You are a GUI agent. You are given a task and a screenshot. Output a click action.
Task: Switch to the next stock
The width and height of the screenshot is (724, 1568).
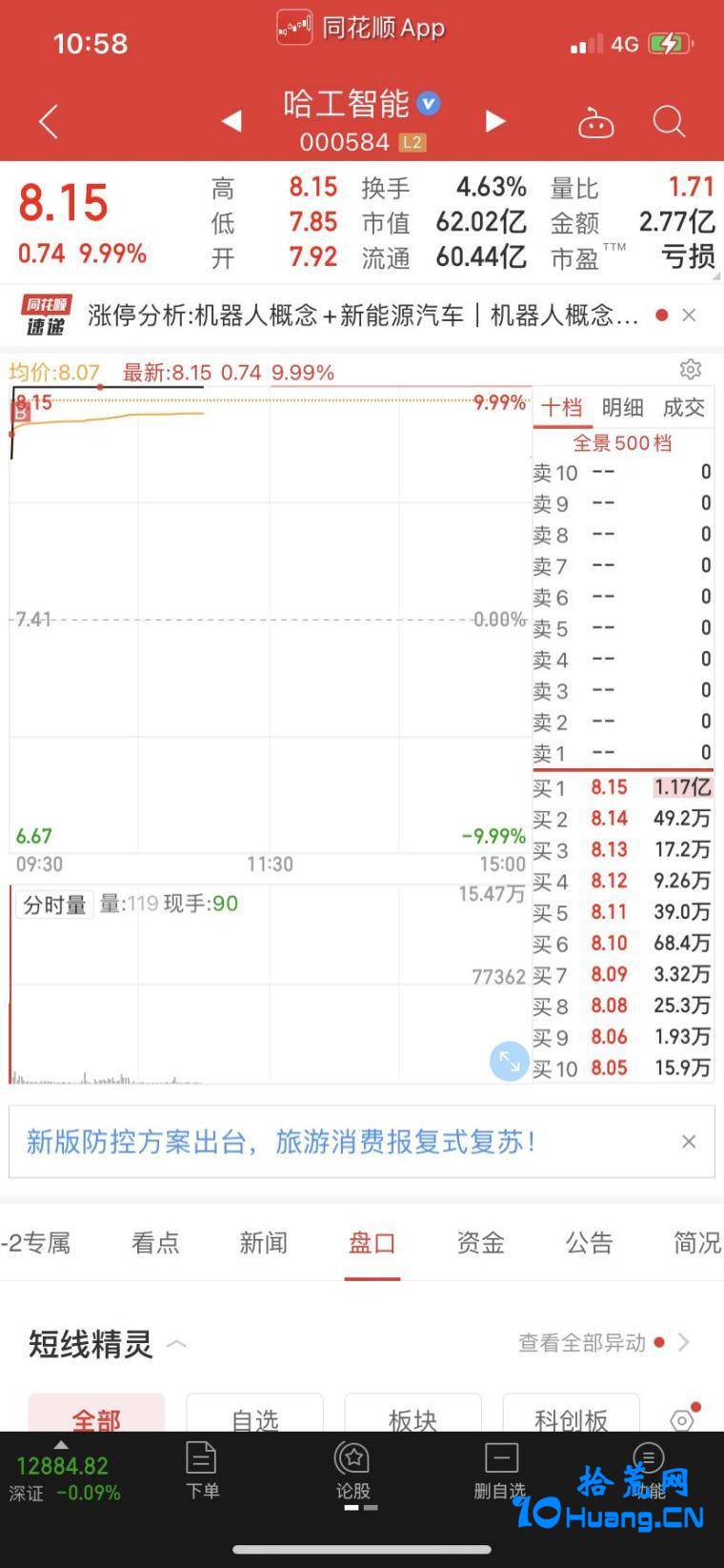(x=494, y=121)
